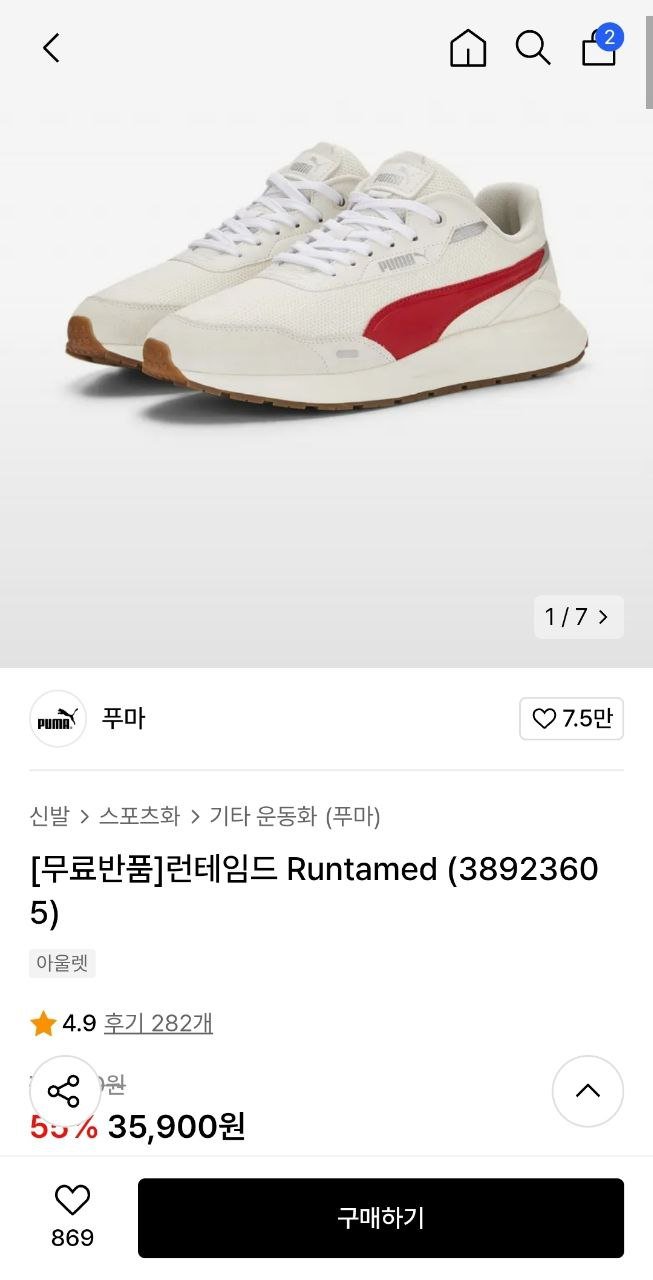This screenshot has height=1280, width=653.
Task: Open the 신발 category breadcrumb
Action: 50,816
